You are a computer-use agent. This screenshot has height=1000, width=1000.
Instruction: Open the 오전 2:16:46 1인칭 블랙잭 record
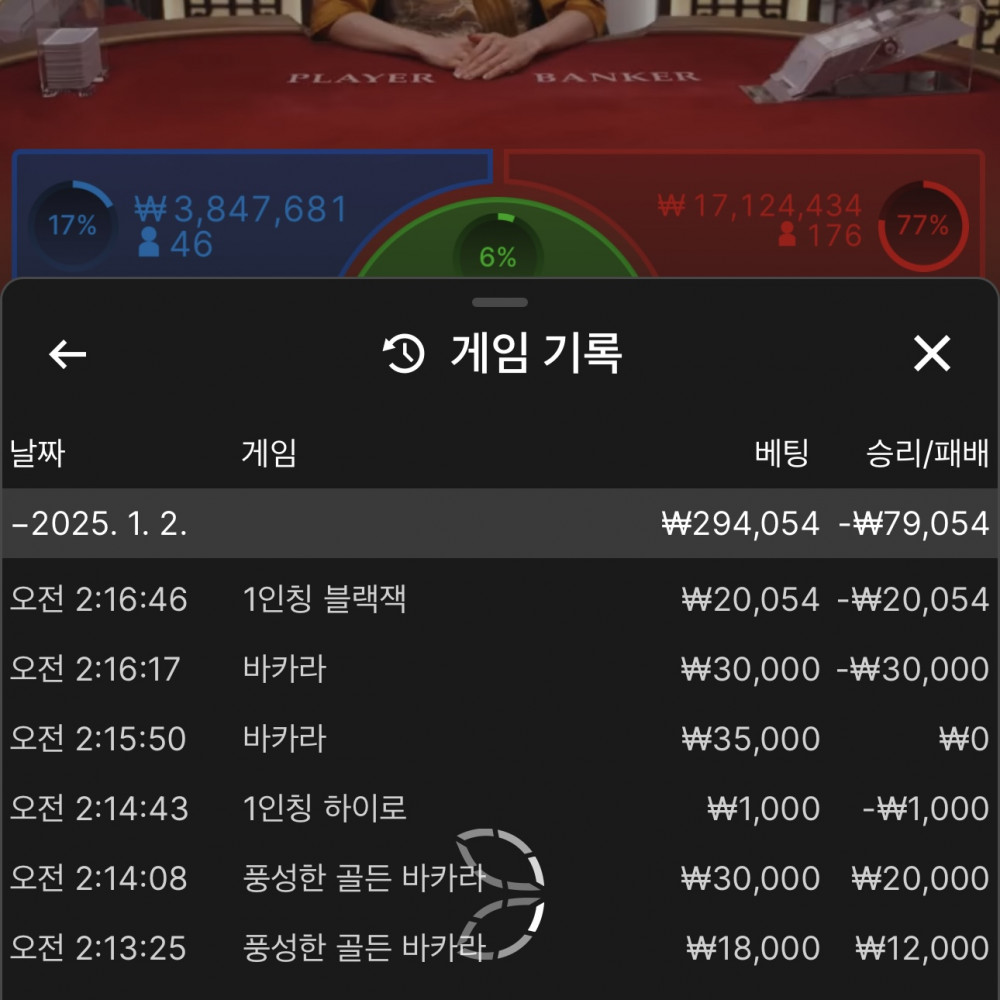tap(500, 599)
